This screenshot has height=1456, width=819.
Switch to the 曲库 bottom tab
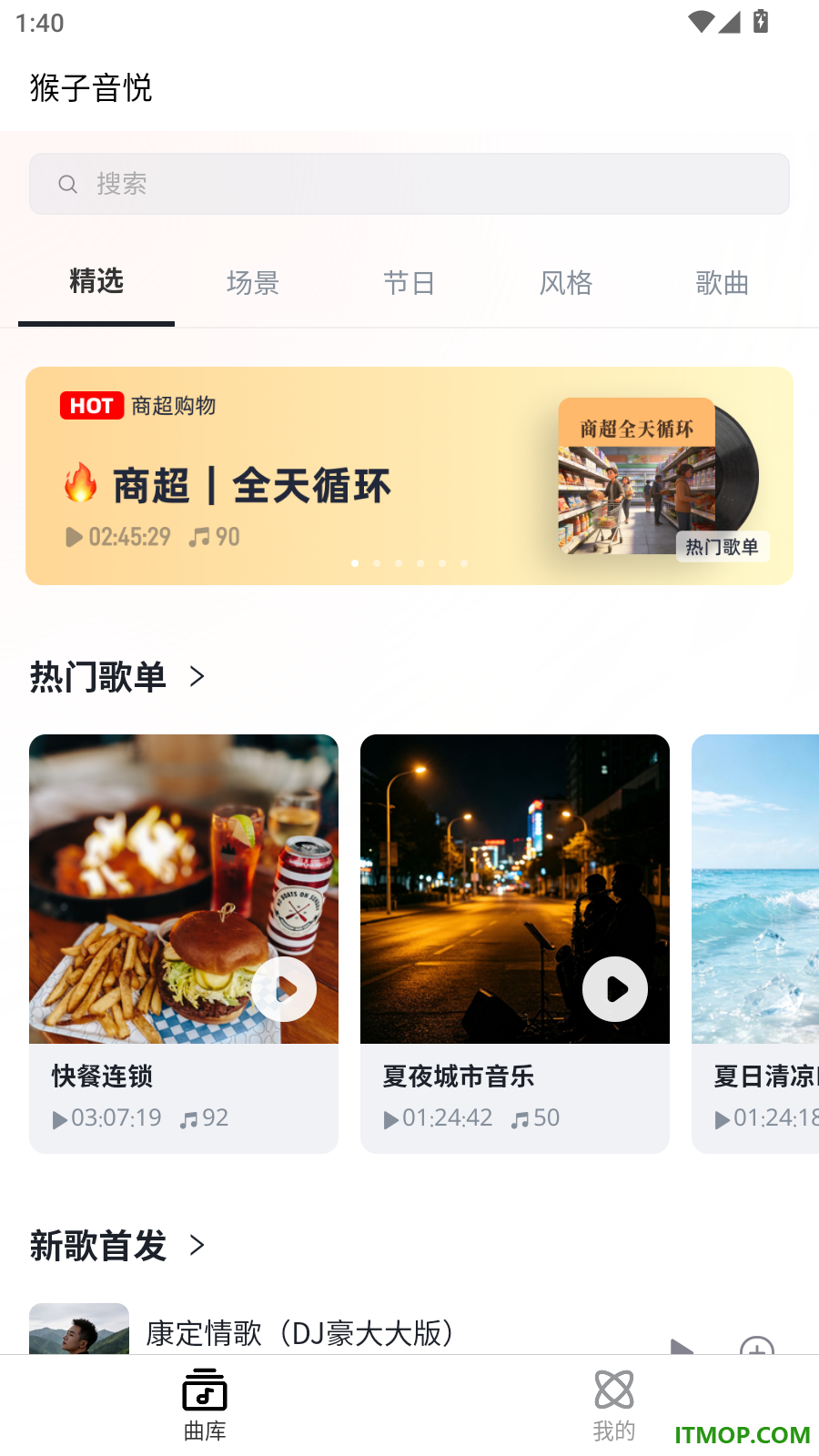tap(205, 1406)
